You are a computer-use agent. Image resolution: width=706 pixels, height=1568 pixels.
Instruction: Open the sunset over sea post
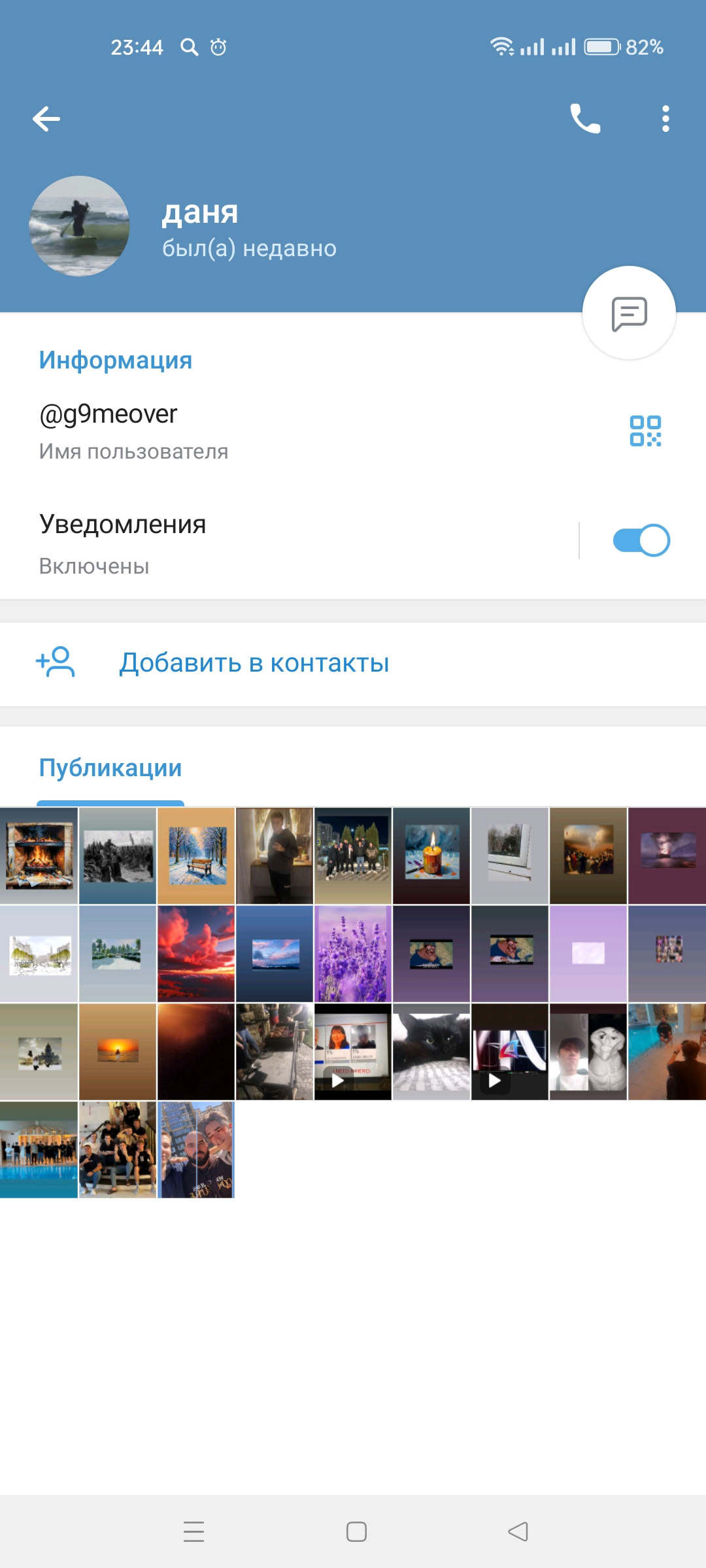click(x=118, y=1052)
